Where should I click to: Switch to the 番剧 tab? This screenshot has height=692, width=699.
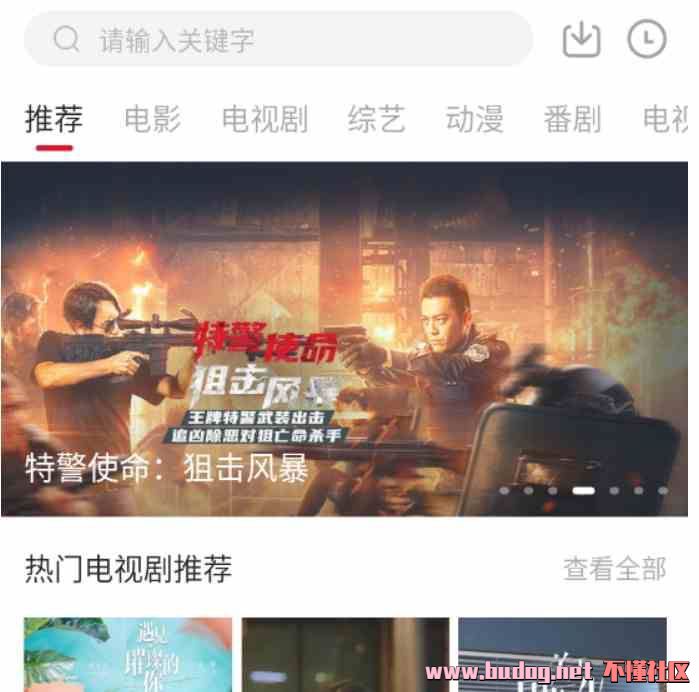click(572, 120)
